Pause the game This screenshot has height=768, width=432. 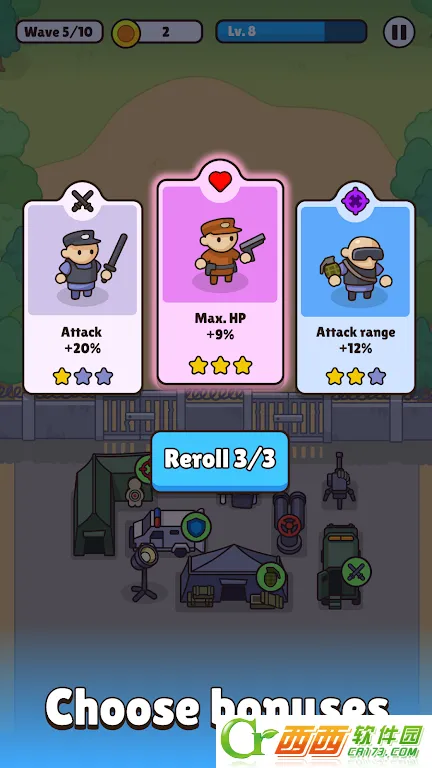pos(399,32)
